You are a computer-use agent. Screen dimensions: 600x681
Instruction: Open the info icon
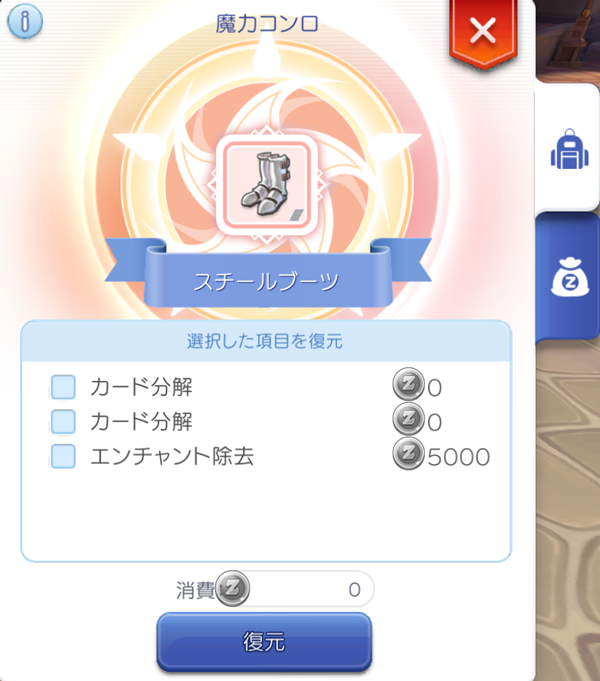pos(24,20)
